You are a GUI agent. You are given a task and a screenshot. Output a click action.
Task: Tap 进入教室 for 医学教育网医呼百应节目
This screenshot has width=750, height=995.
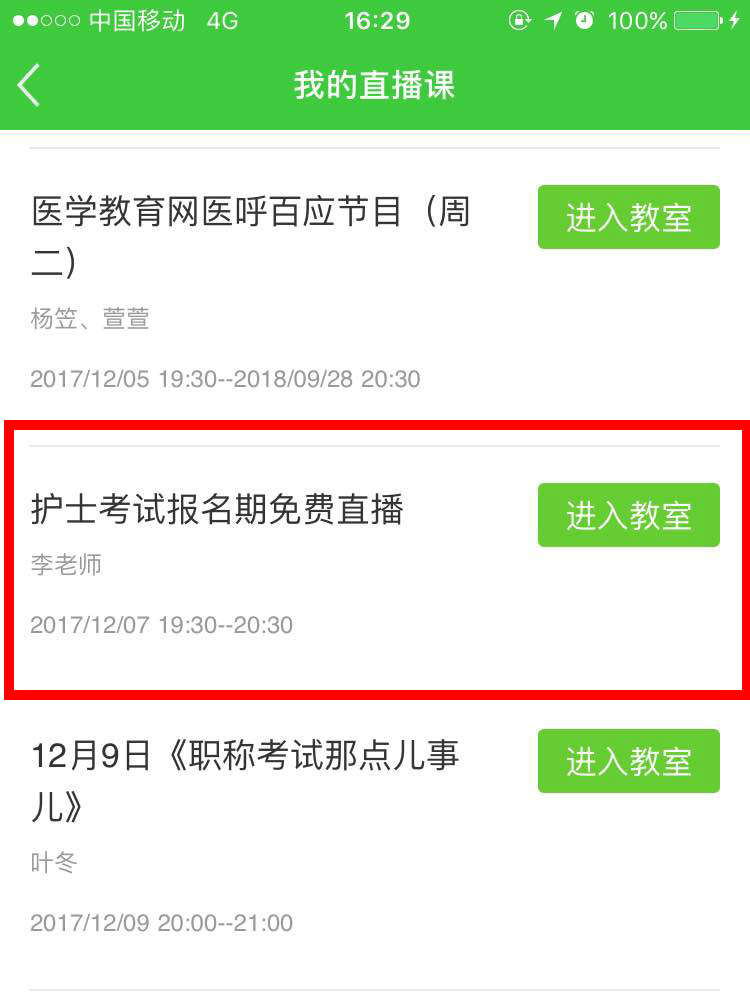pos(628,218)
